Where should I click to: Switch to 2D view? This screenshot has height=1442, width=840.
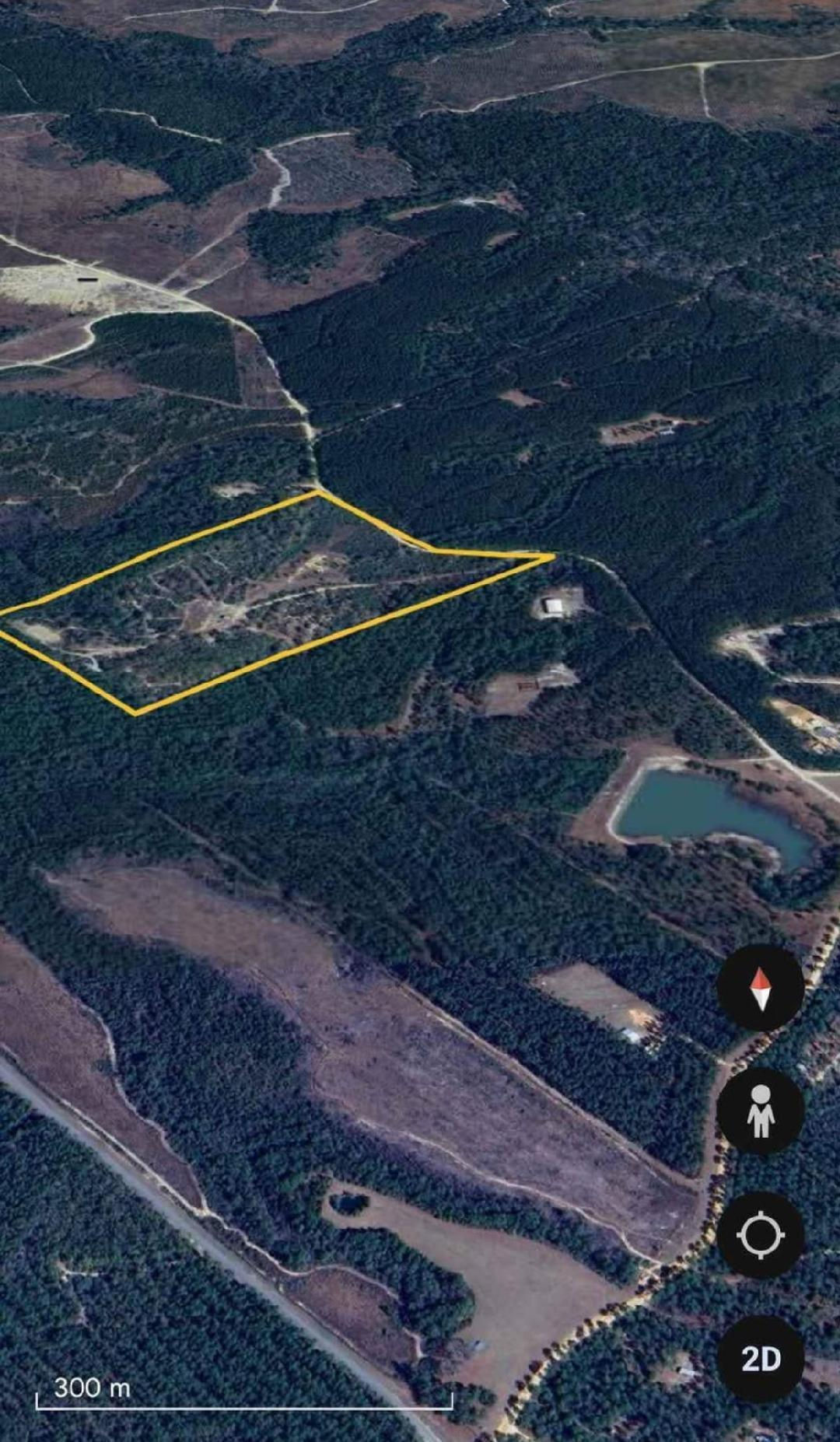[760, 1358]
